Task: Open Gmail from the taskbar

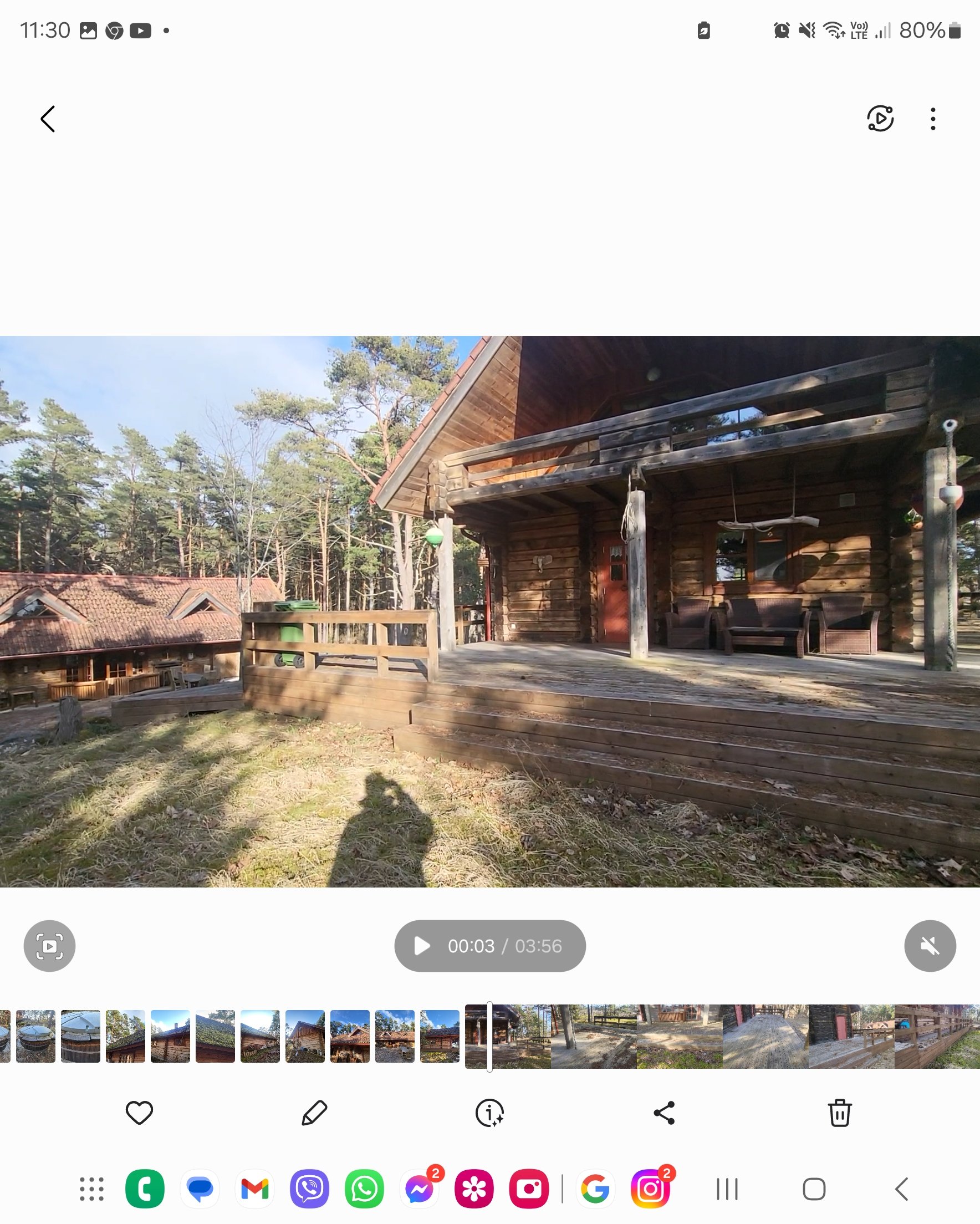Action: click(x=254, y=1189)
